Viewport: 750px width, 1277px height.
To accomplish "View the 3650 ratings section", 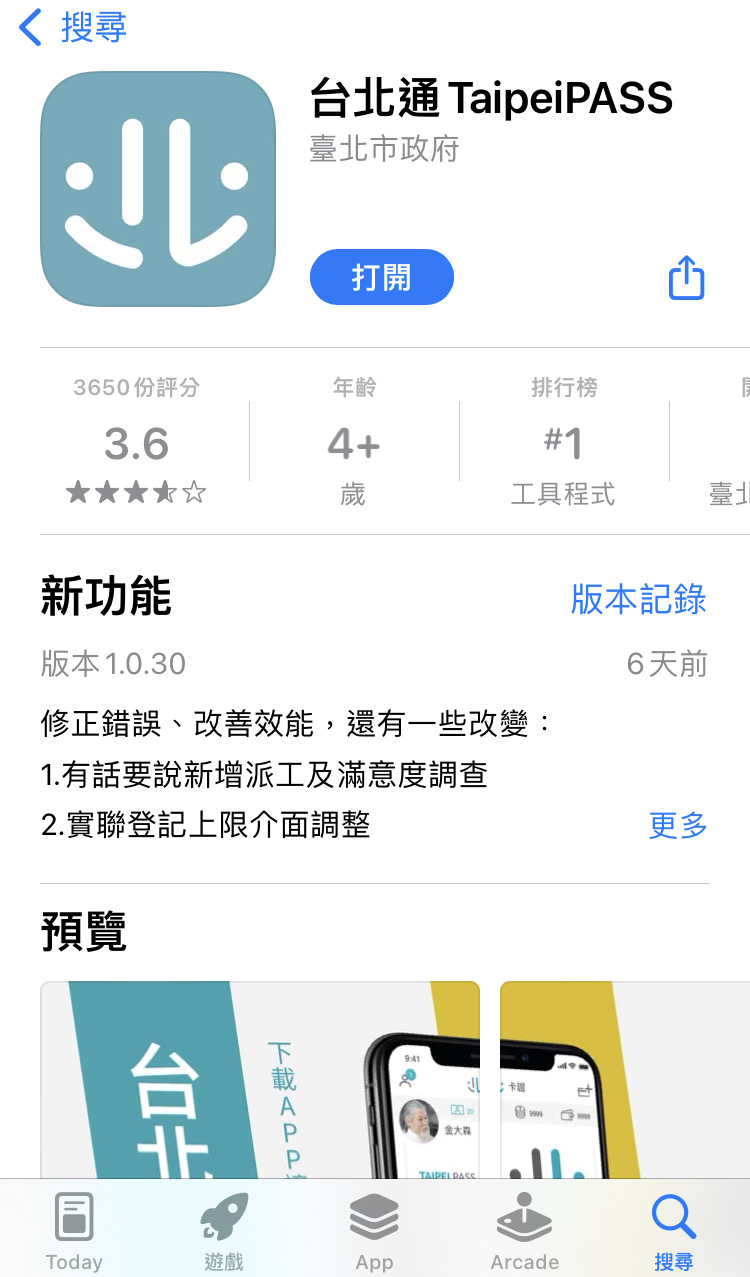I will pyautogui.click(x=136, y=443).
